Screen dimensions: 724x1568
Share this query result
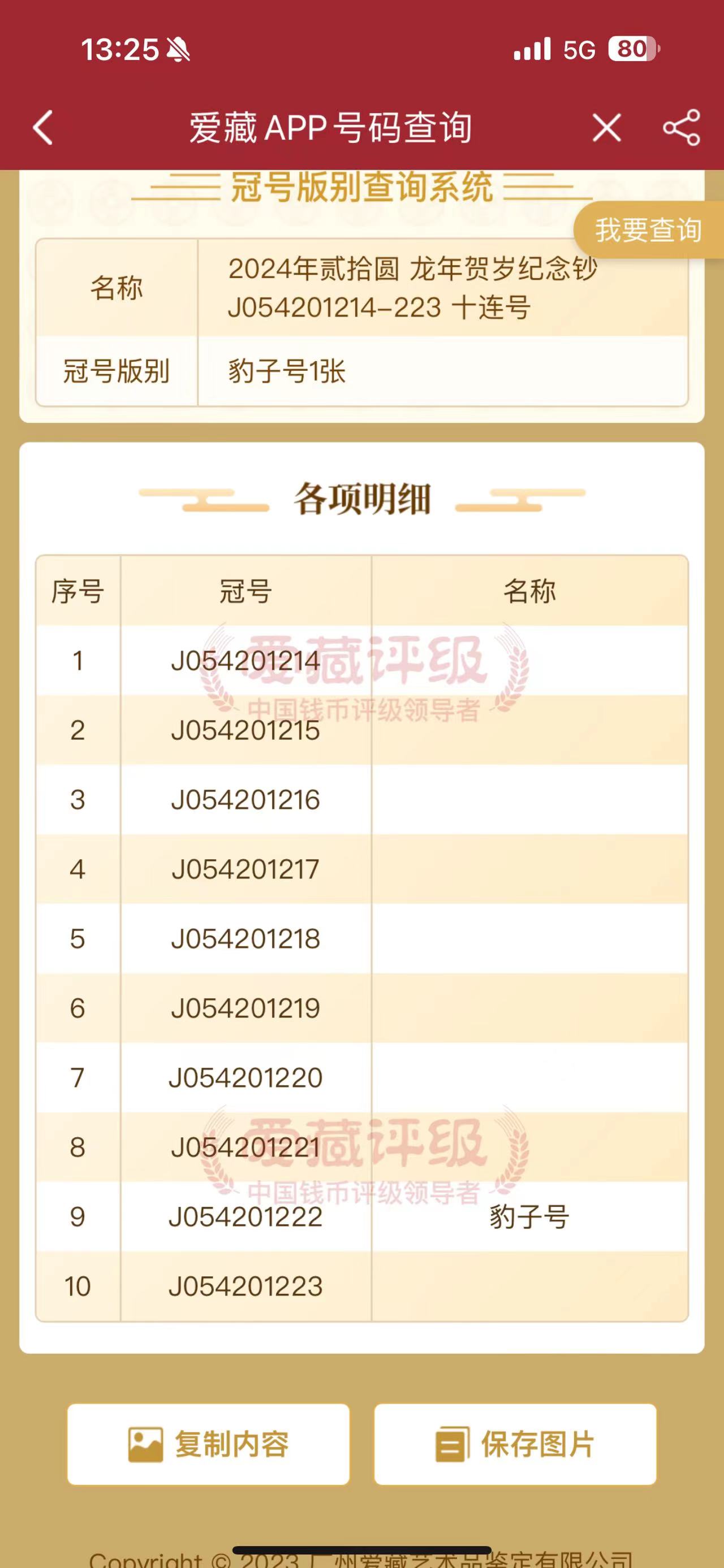(682, 128)
